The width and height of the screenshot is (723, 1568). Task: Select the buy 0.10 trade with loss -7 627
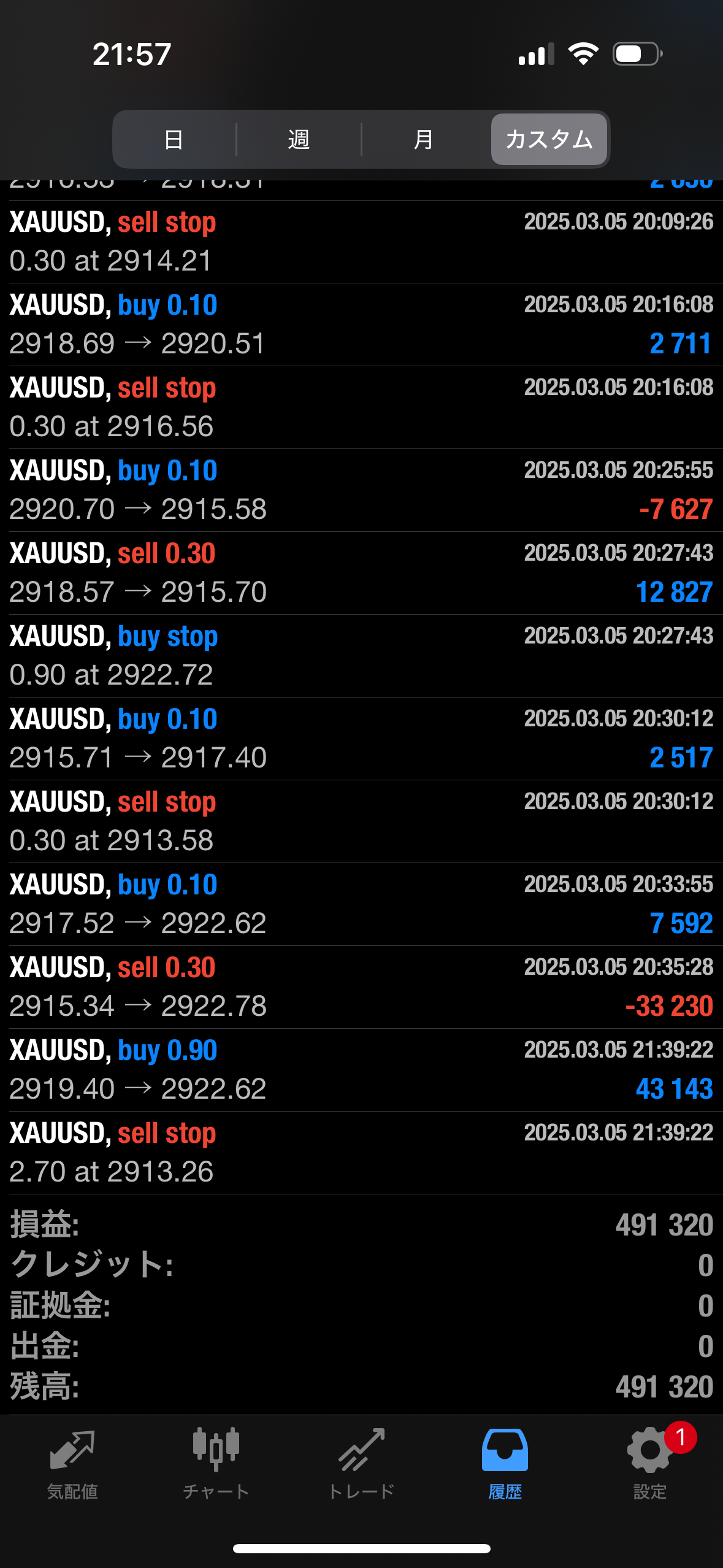point(361,490)
